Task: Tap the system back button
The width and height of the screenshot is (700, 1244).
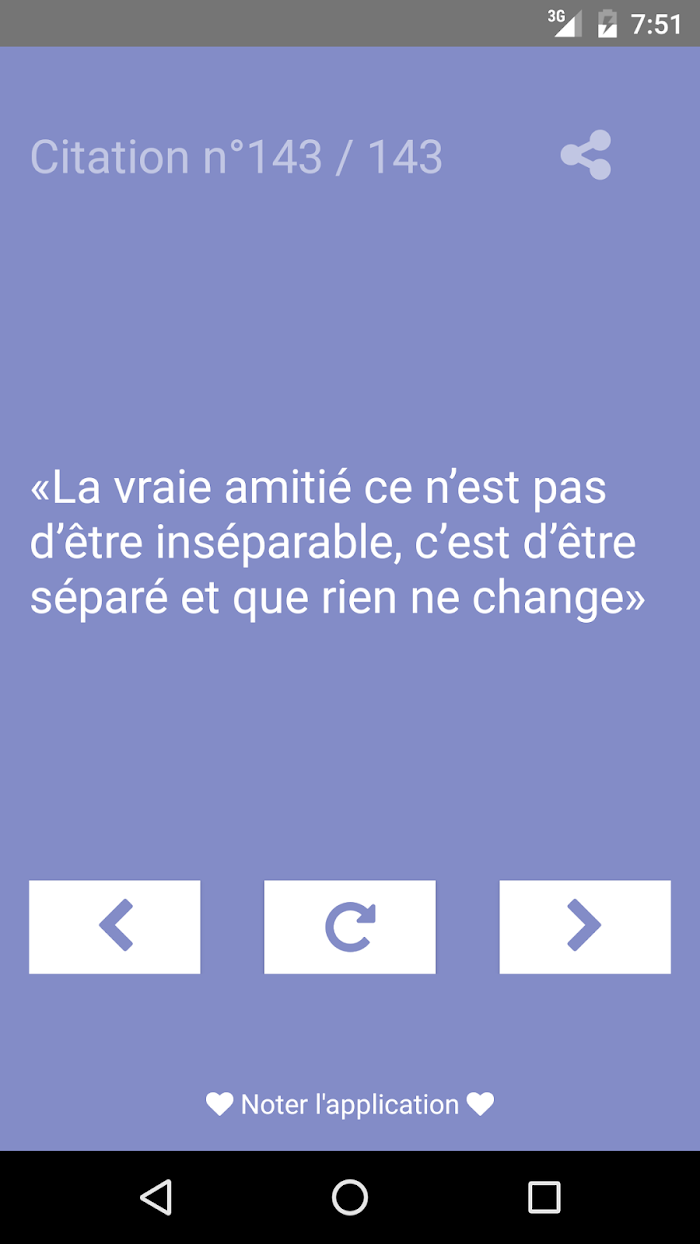Action: coord(156,1197)
